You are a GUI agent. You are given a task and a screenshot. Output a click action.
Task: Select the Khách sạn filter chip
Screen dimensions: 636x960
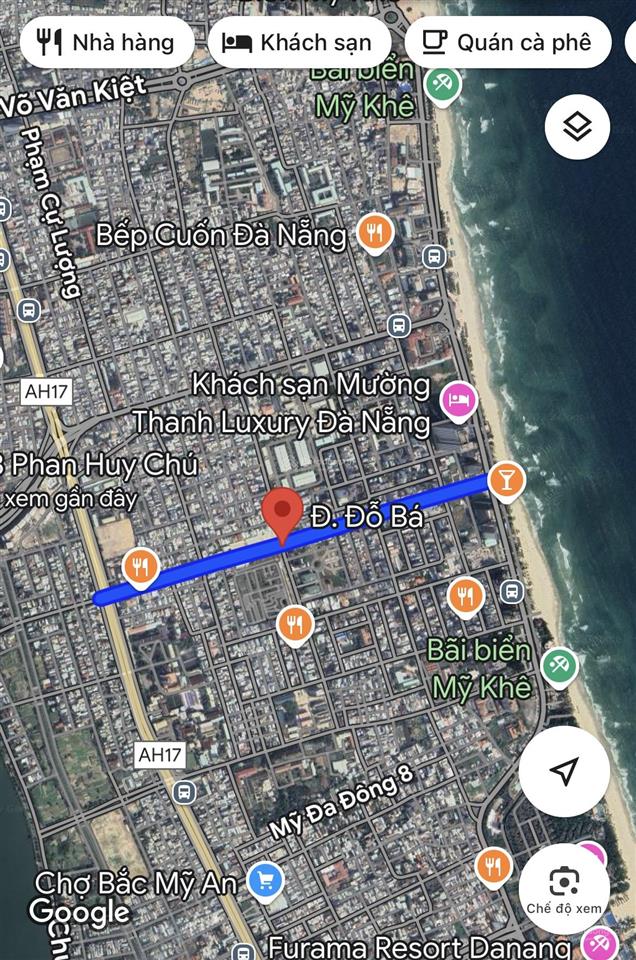[297, 42]
